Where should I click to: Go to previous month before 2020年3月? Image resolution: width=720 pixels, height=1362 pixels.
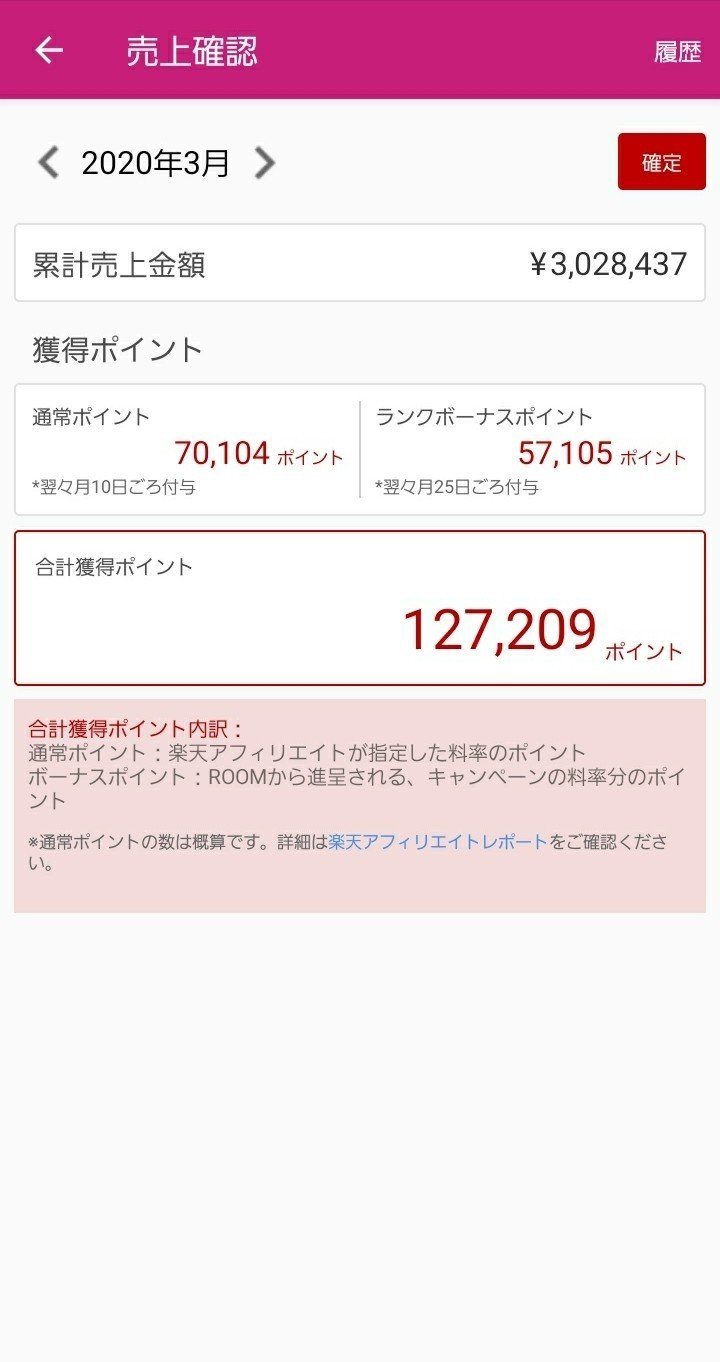(x=48, y=162)
